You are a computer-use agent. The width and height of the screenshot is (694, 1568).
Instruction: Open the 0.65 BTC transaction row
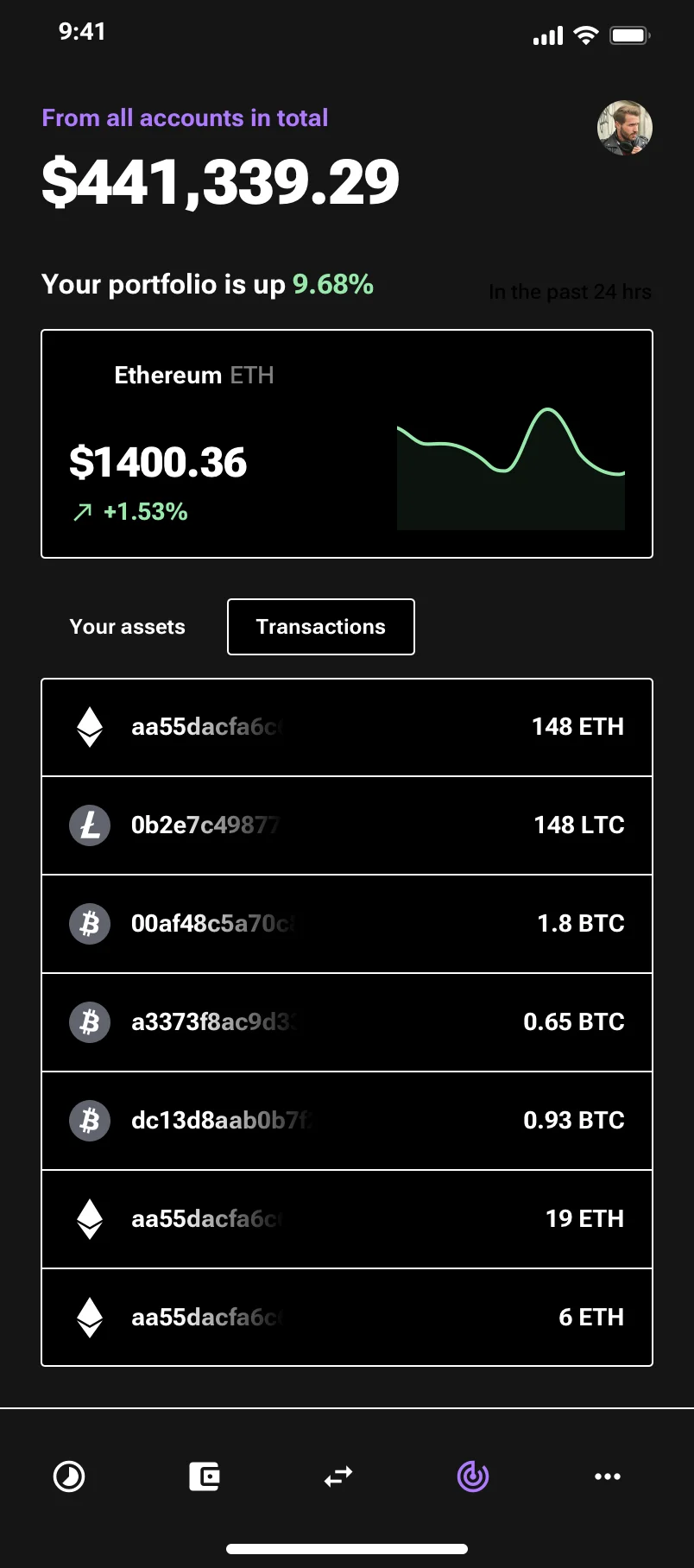[346, 1022]
